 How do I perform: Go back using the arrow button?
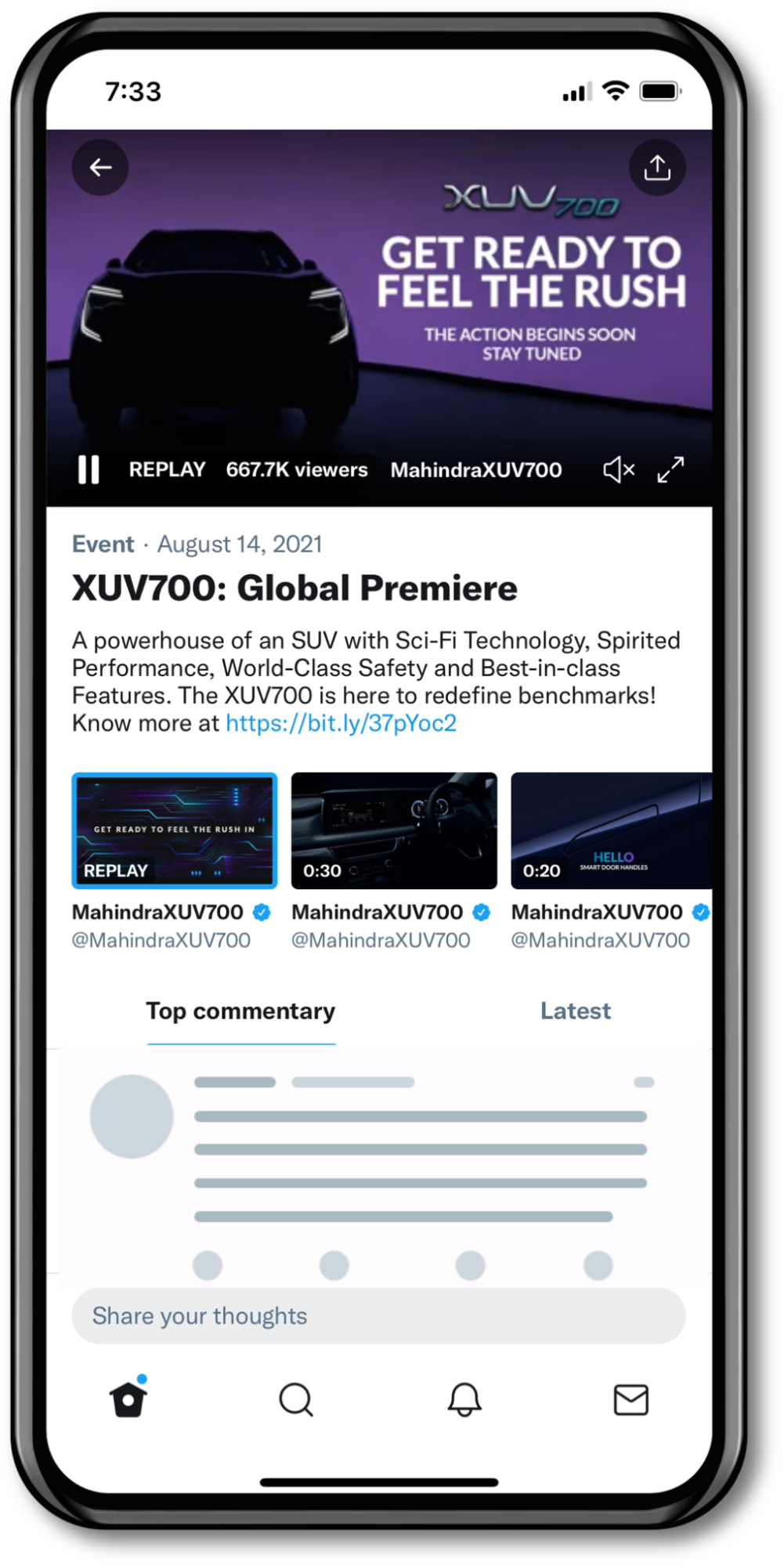point(100,168)
